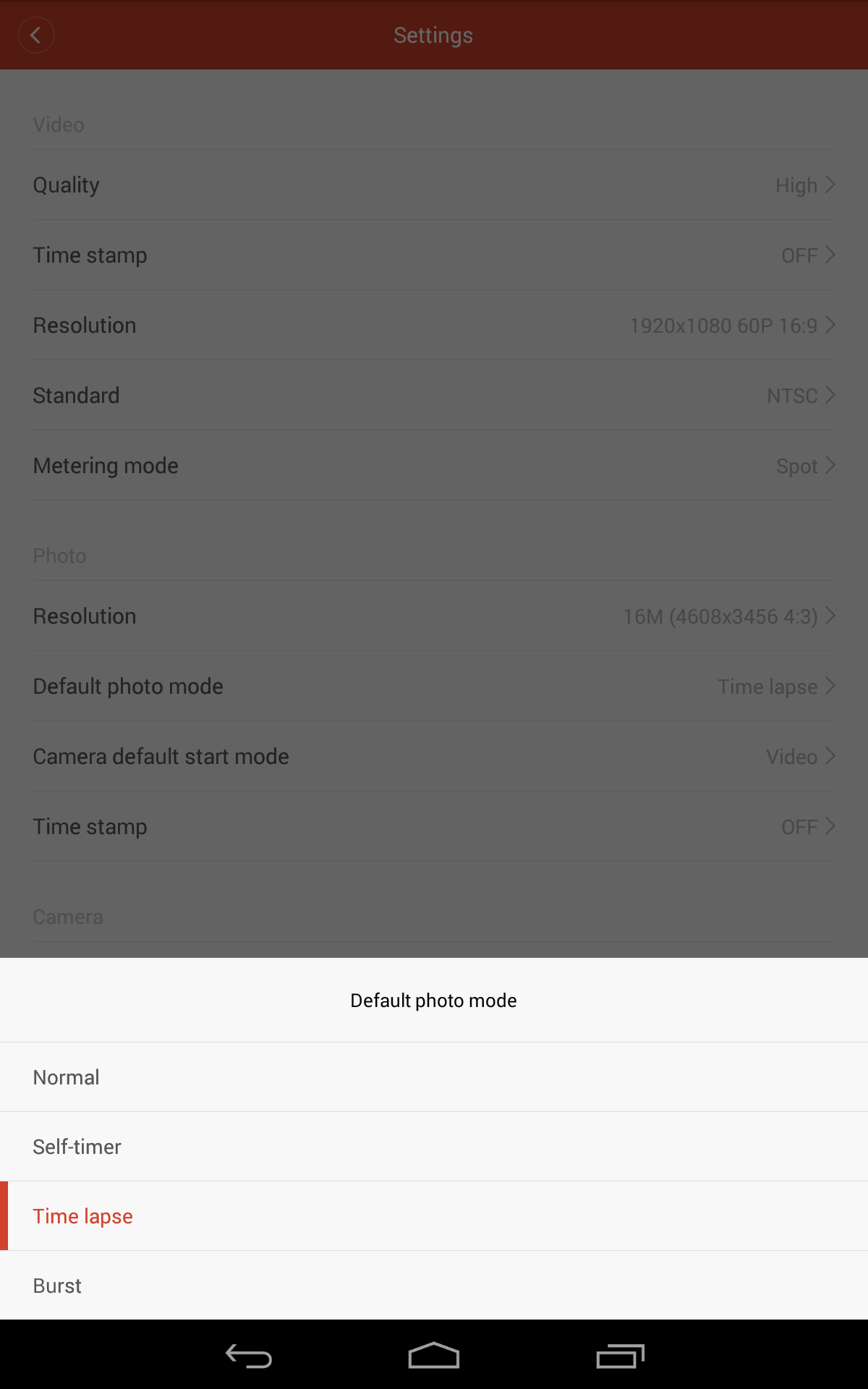Select the Time lapse option
Screen dimensions: 868x1389
pyautogui.click(x=434, y=1216)
